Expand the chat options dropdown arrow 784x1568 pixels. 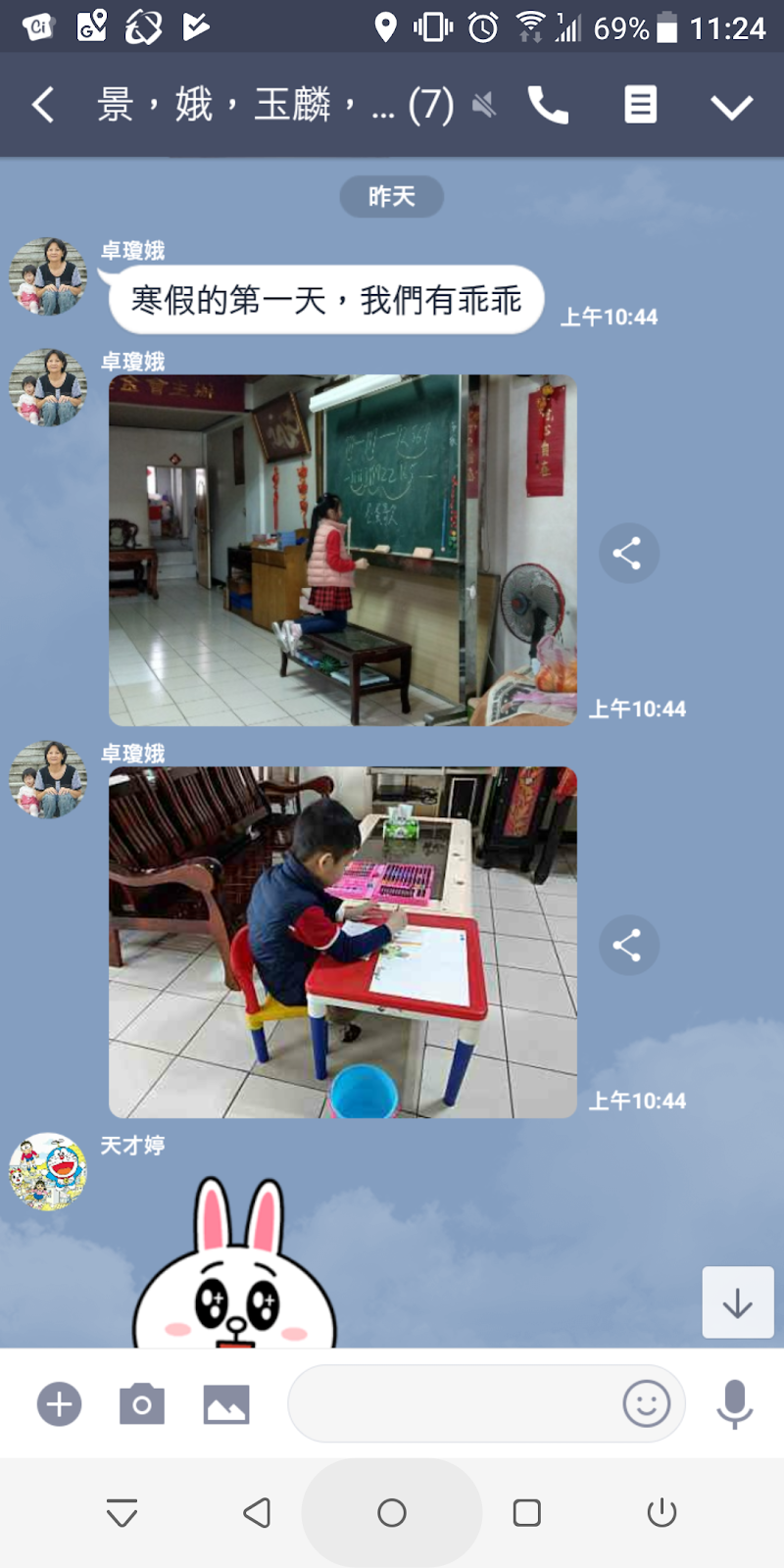coord(731,106)
